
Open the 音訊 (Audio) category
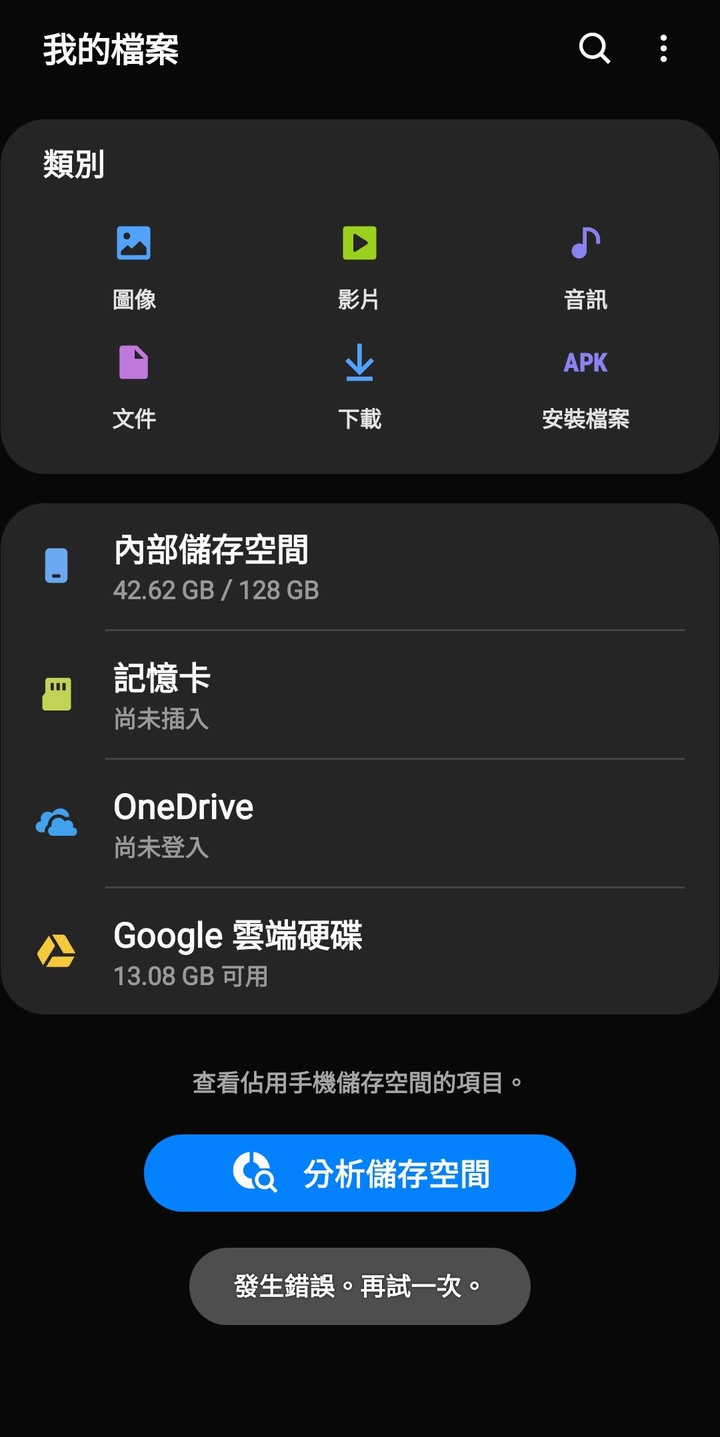585,269
